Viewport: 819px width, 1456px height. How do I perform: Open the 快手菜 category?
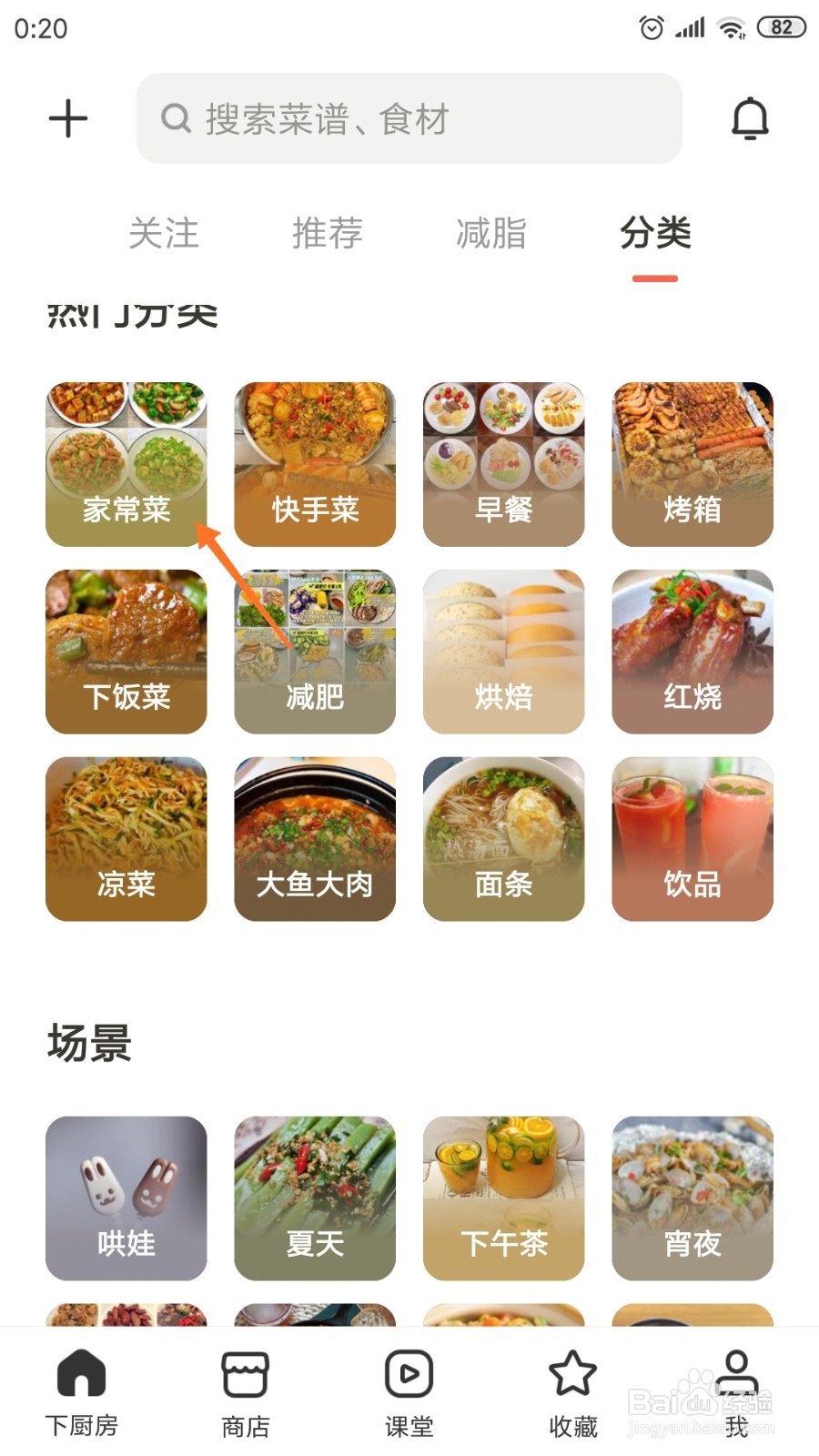click(315, 464)
